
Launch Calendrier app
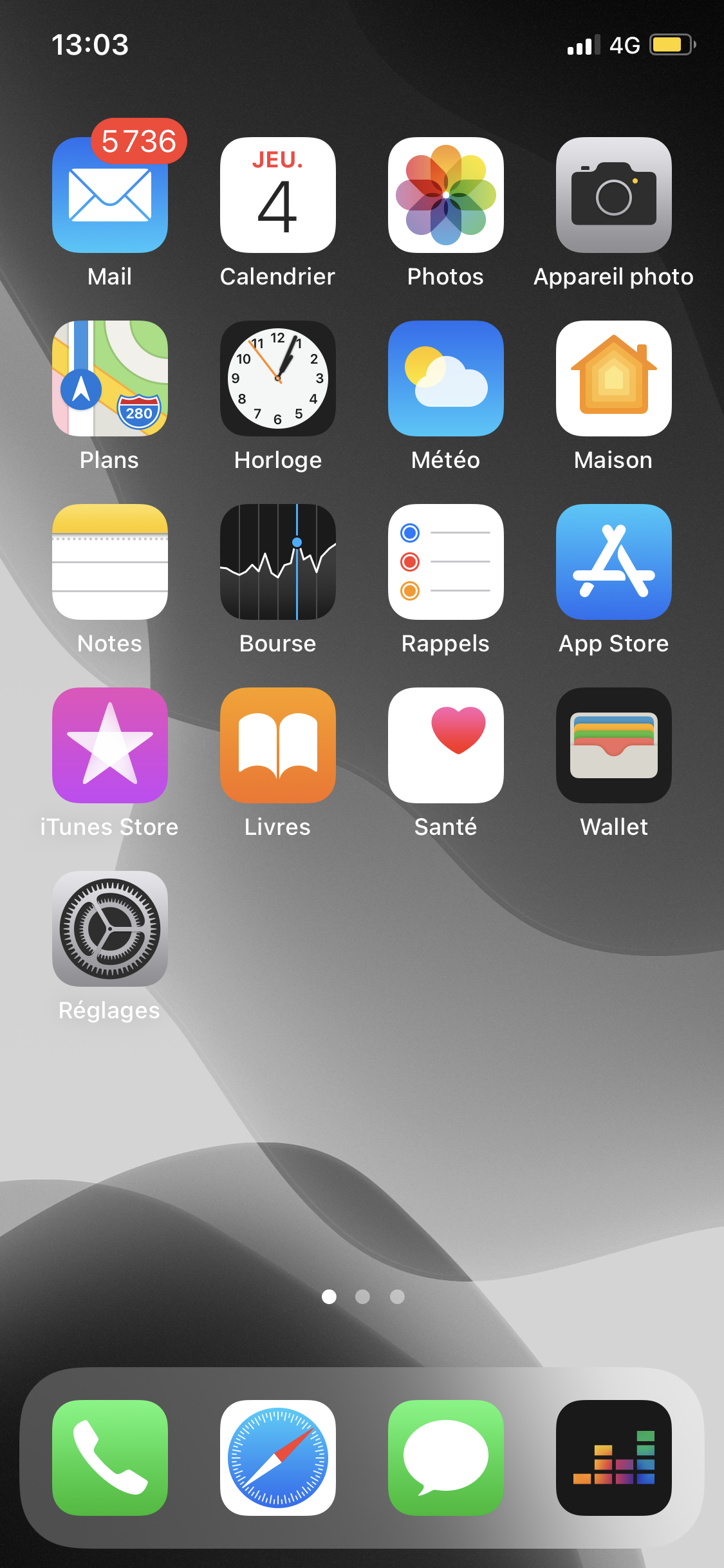(x=278, y=195)
